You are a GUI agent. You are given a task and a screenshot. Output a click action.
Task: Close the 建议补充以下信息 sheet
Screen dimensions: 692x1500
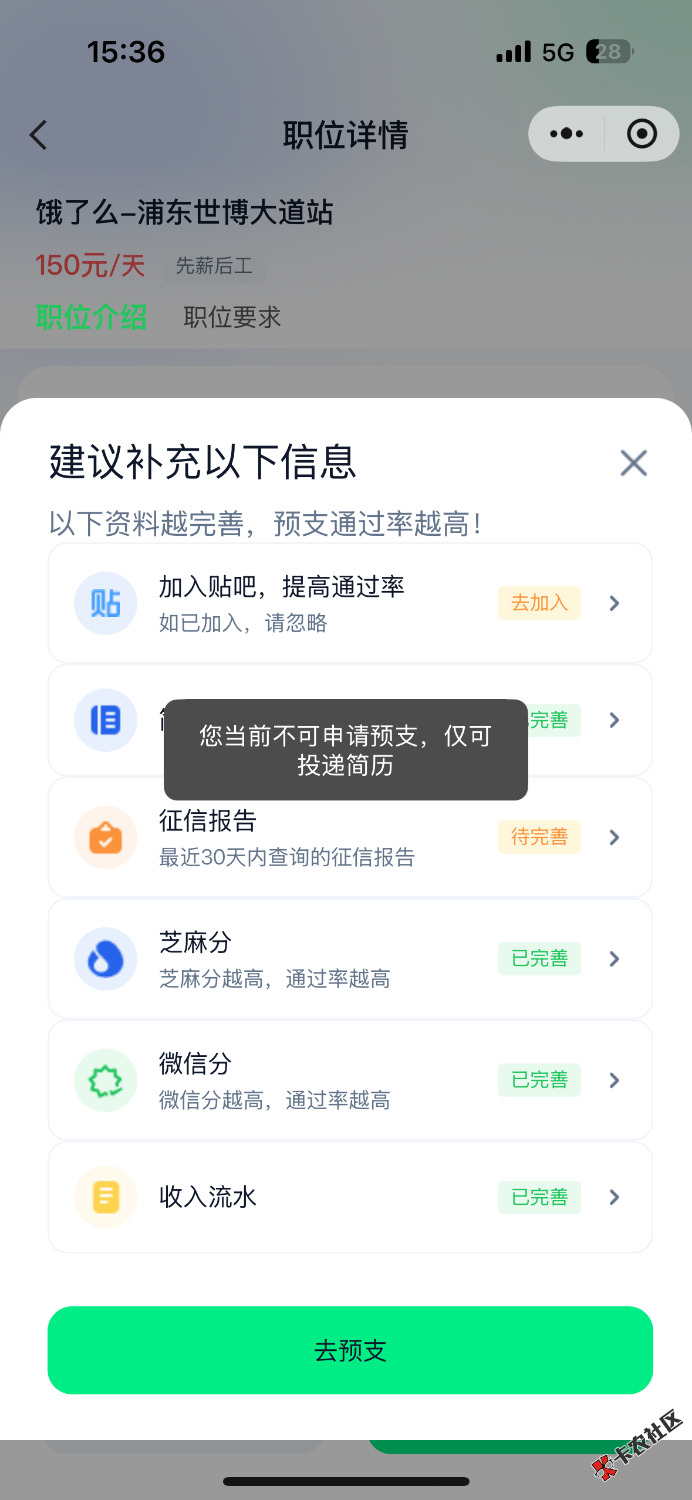click(633, 463)
